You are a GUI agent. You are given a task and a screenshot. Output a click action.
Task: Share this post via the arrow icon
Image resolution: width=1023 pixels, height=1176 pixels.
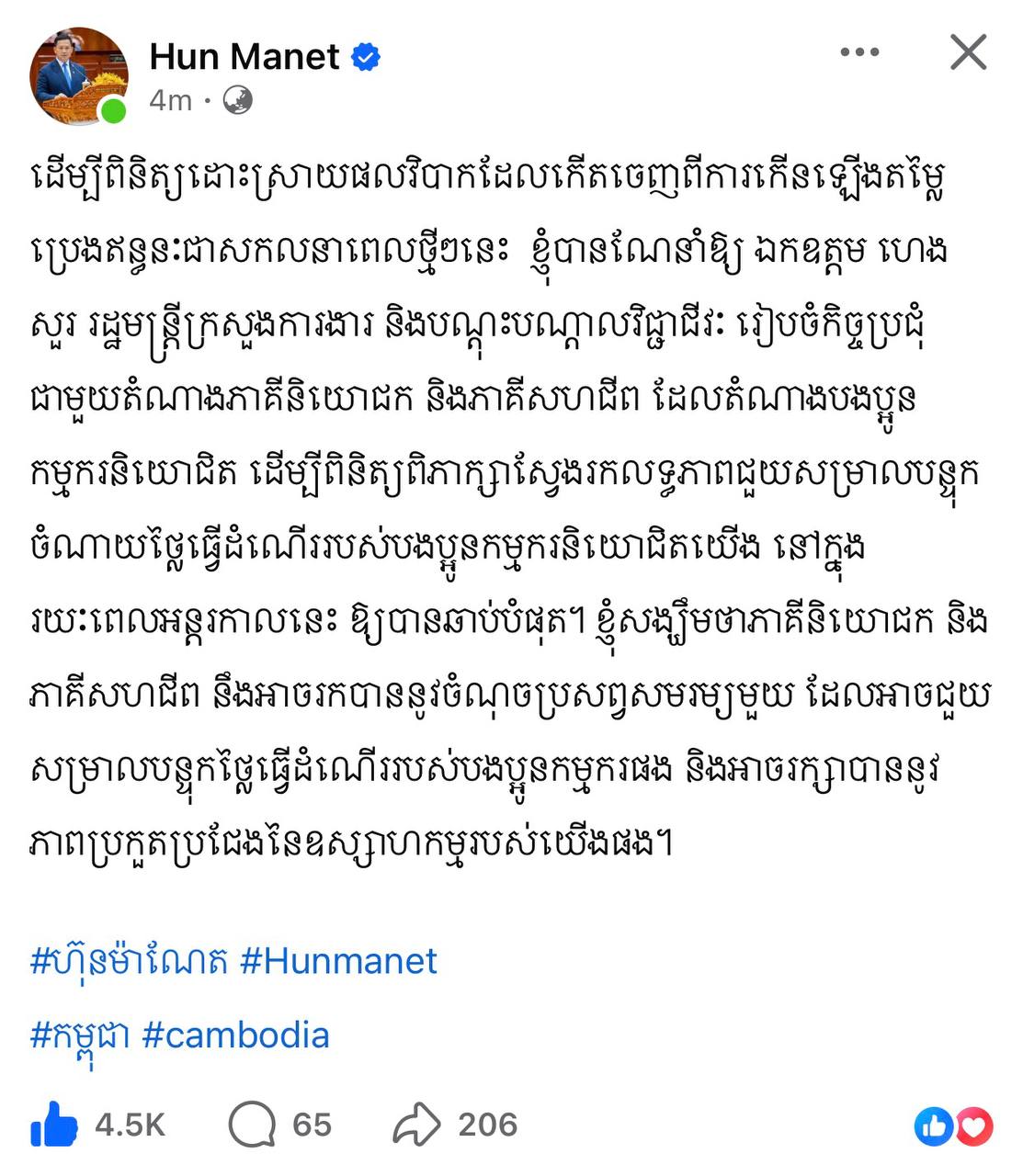pyautogui.click(x=416, y=1124)
